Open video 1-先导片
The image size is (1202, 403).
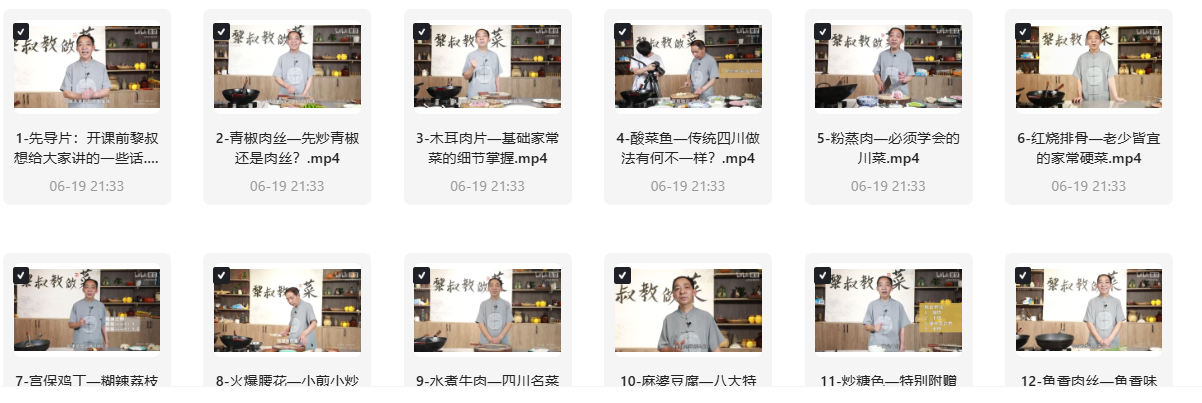tap(87, 67)
